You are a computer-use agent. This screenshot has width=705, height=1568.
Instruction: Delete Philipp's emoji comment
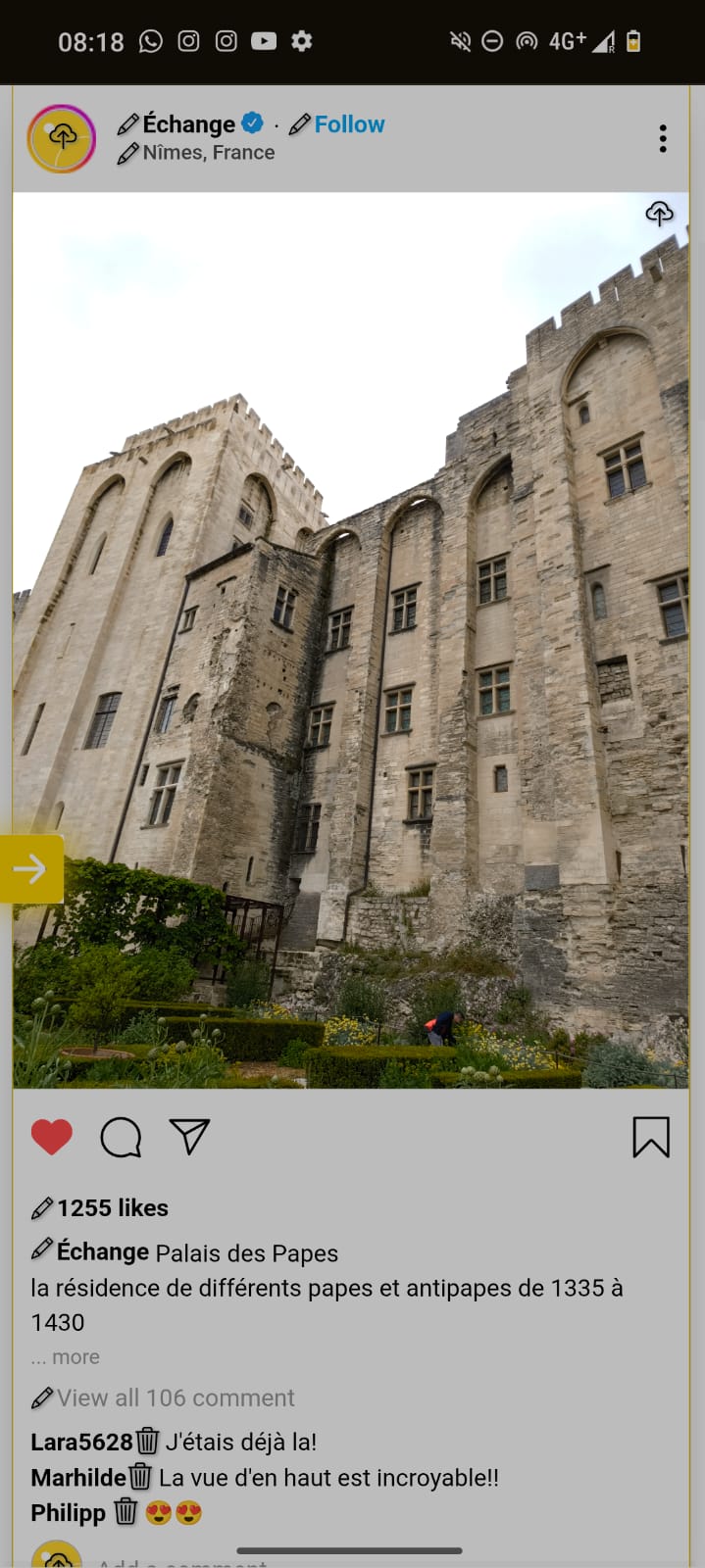pos(126,1512)
